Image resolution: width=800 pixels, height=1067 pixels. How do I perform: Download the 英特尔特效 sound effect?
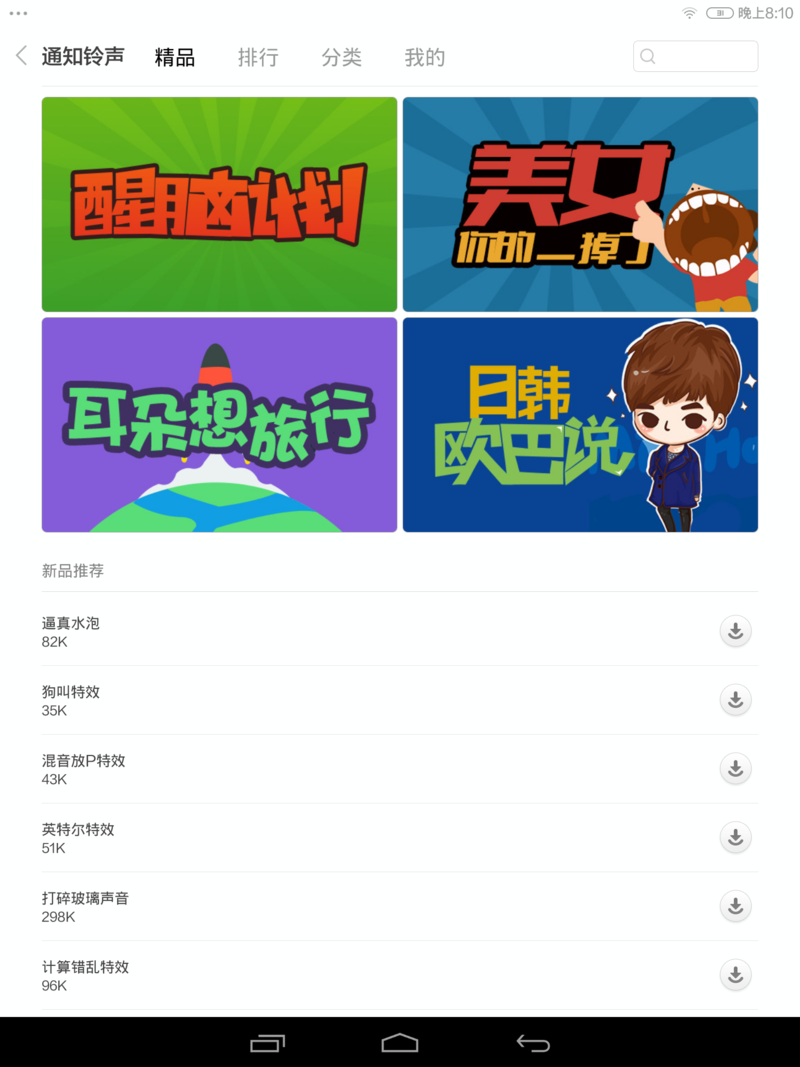point(735,838)
